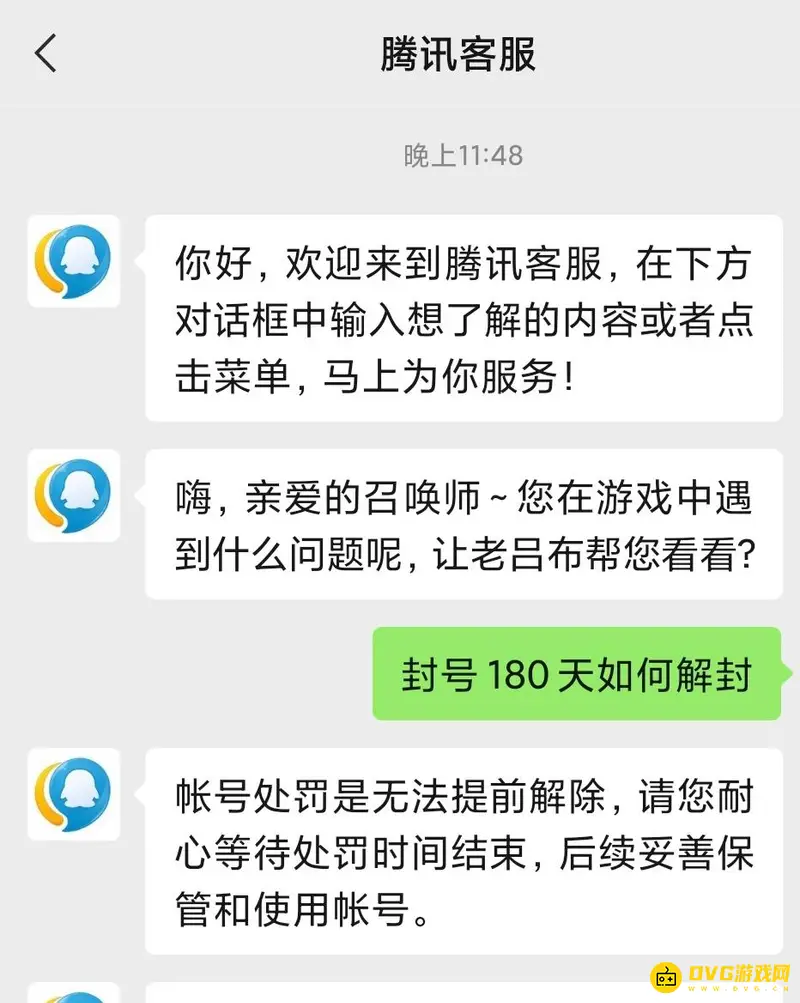Click the 解封 text in the green bubble
The width and height of the screenshot is (800, 1003).
pos(717,675)
